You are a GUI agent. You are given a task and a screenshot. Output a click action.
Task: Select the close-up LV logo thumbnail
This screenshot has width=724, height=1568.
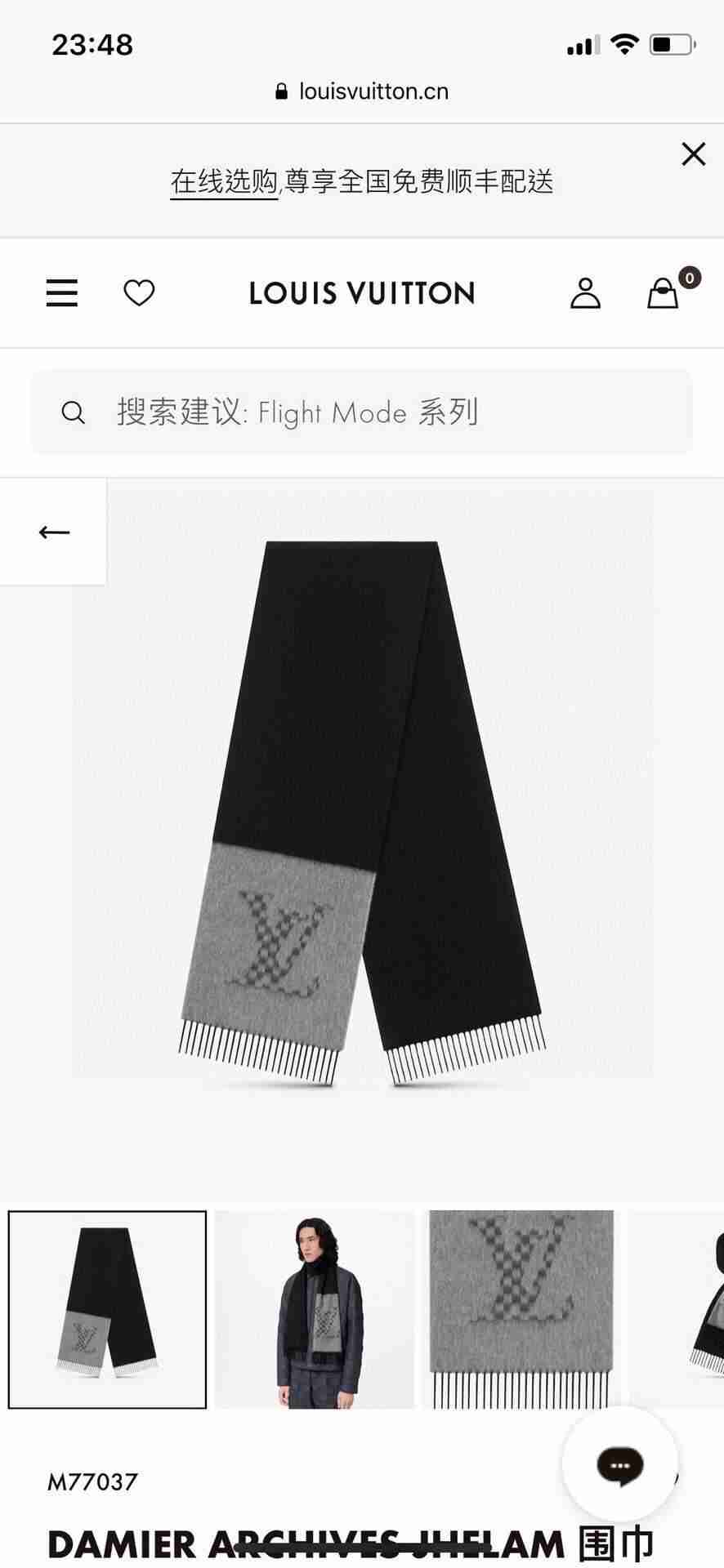[x=521, y=1309]
